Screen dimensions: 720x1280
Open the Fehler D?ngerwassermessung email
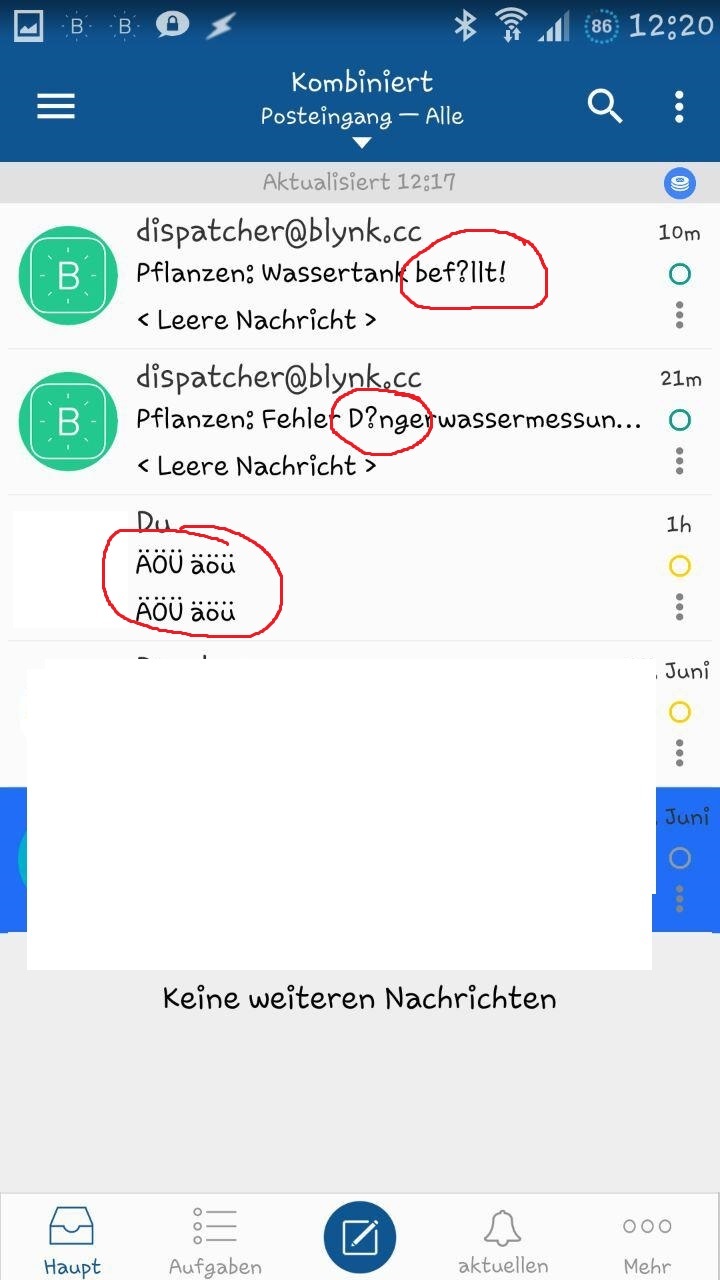pos(360,422)
